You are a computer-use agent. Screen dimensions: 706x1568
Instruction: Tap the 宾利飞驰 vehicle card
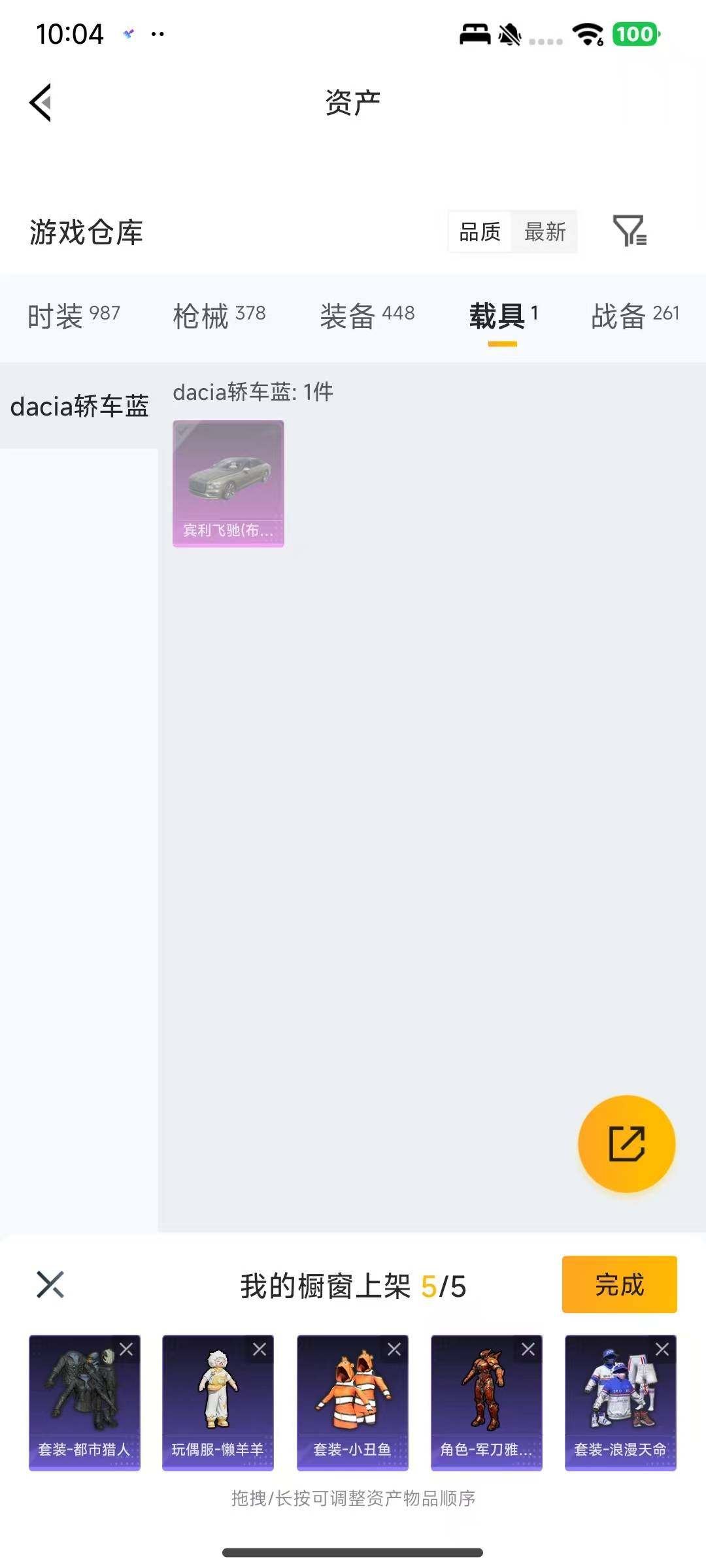pos(228,483)
